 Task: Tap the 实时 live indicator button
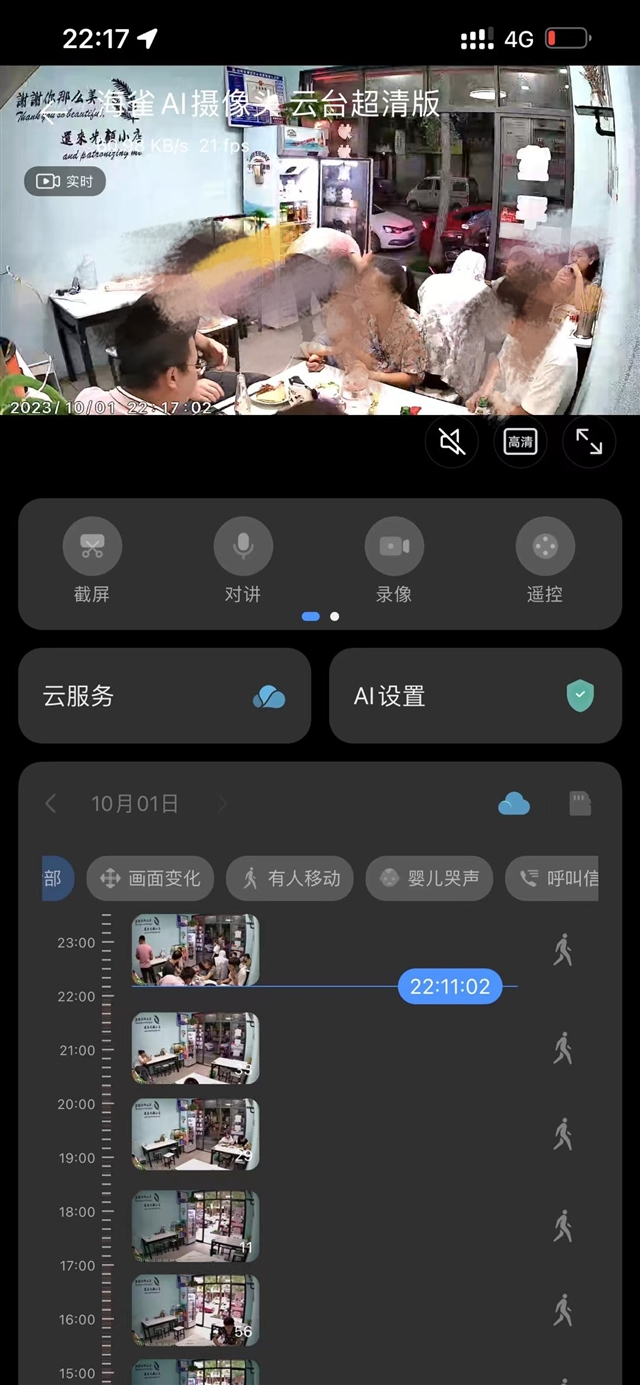pyautogui.click(x=65, y=181)
